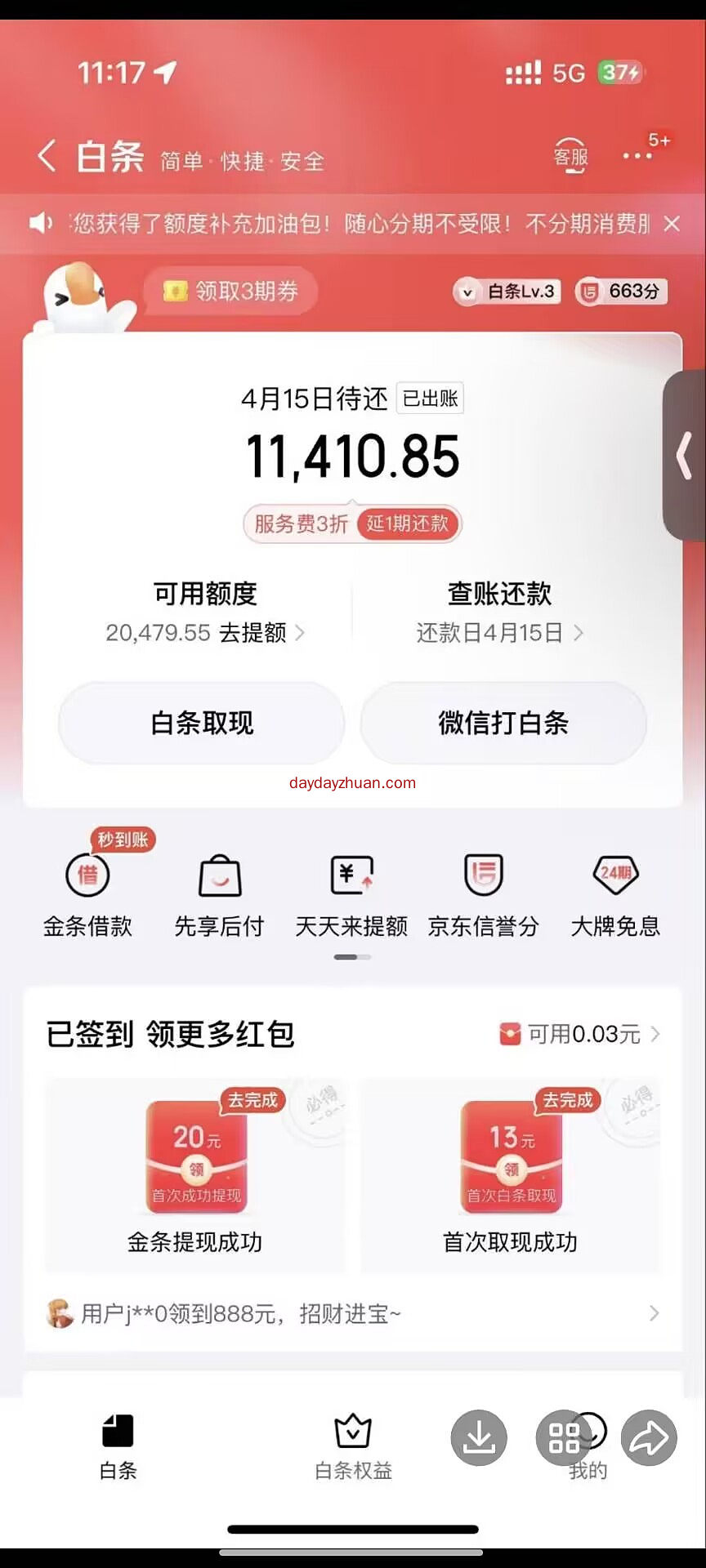View the 663分 credit score

pyautogui.click(x=622, y=292)
